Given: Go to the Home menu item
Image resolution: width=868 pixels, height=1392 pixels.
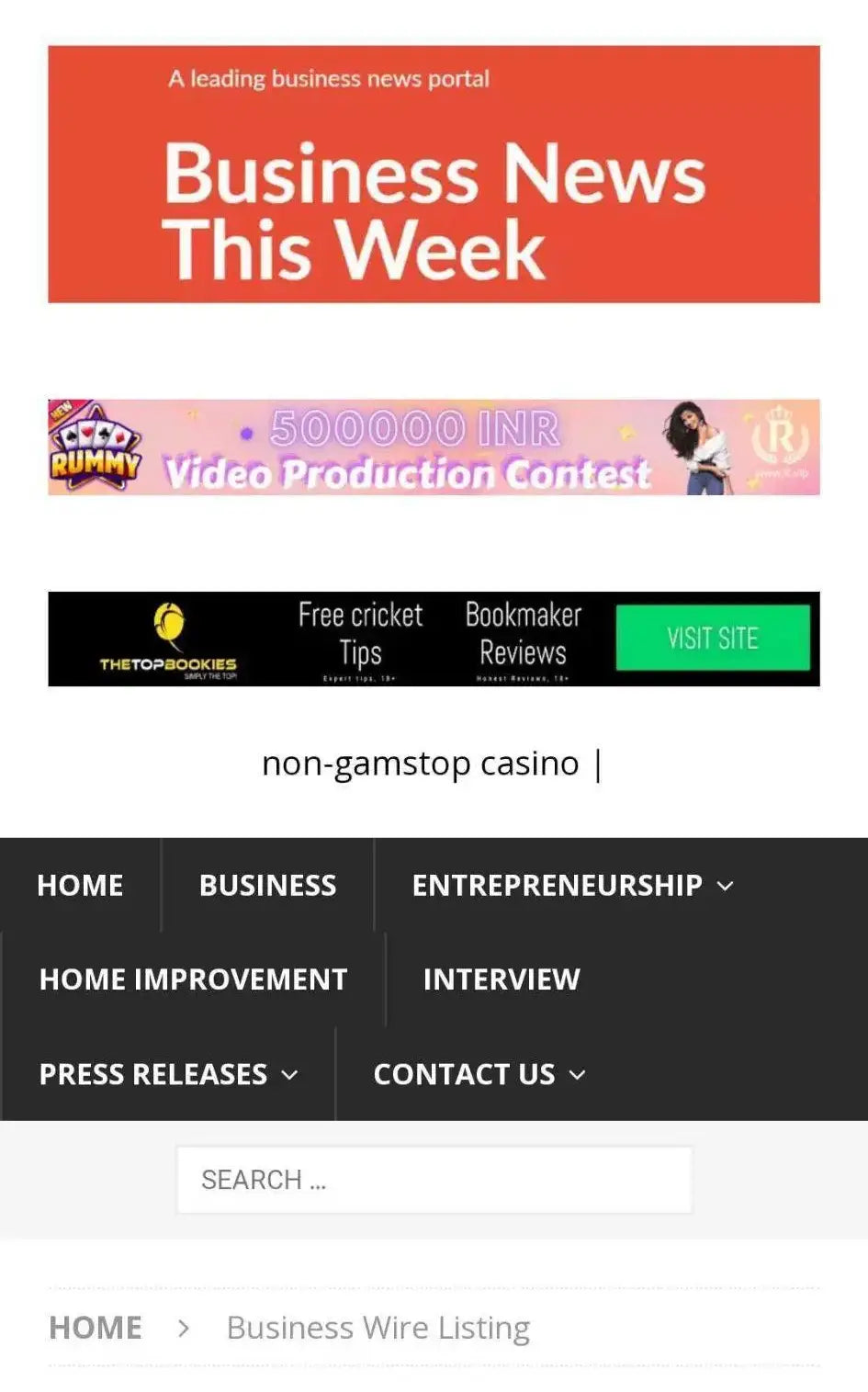Looking at the screenshot, I should click(x=80, y=885).
